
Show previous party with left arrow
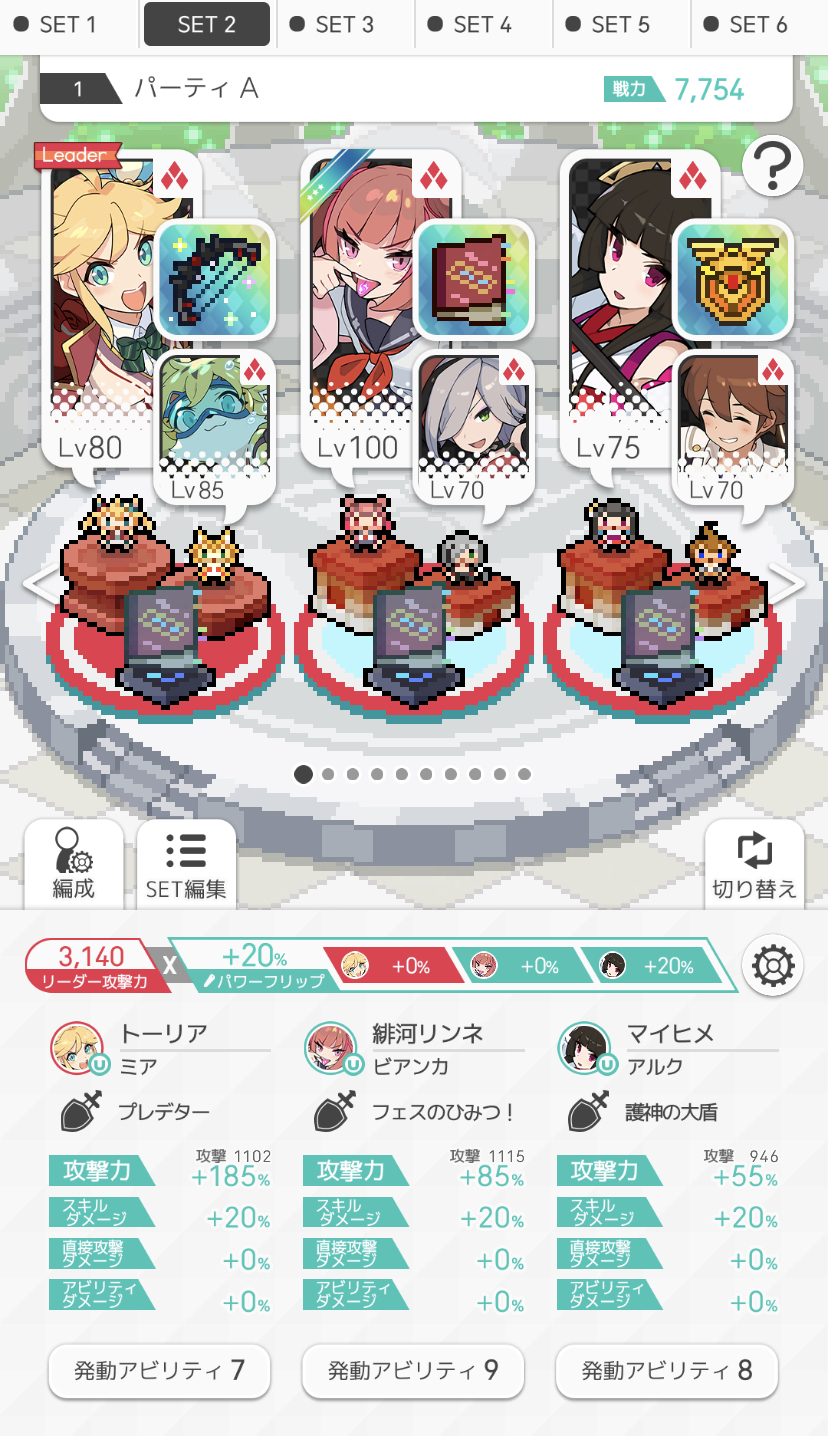pos(38,586)
